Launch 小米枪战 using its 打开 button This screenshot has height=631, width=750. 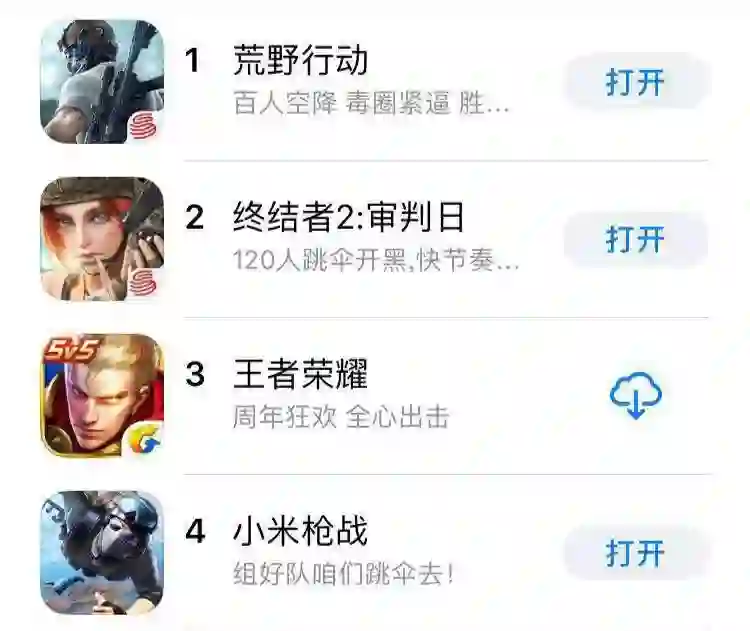point(635,553)
